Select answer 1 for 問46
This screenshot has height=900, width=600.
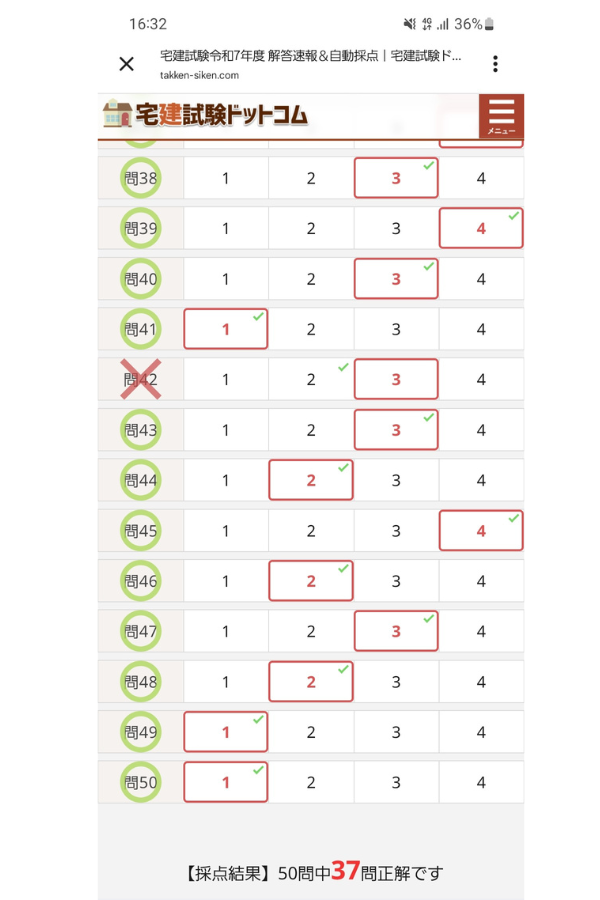[x=226, y=581]
